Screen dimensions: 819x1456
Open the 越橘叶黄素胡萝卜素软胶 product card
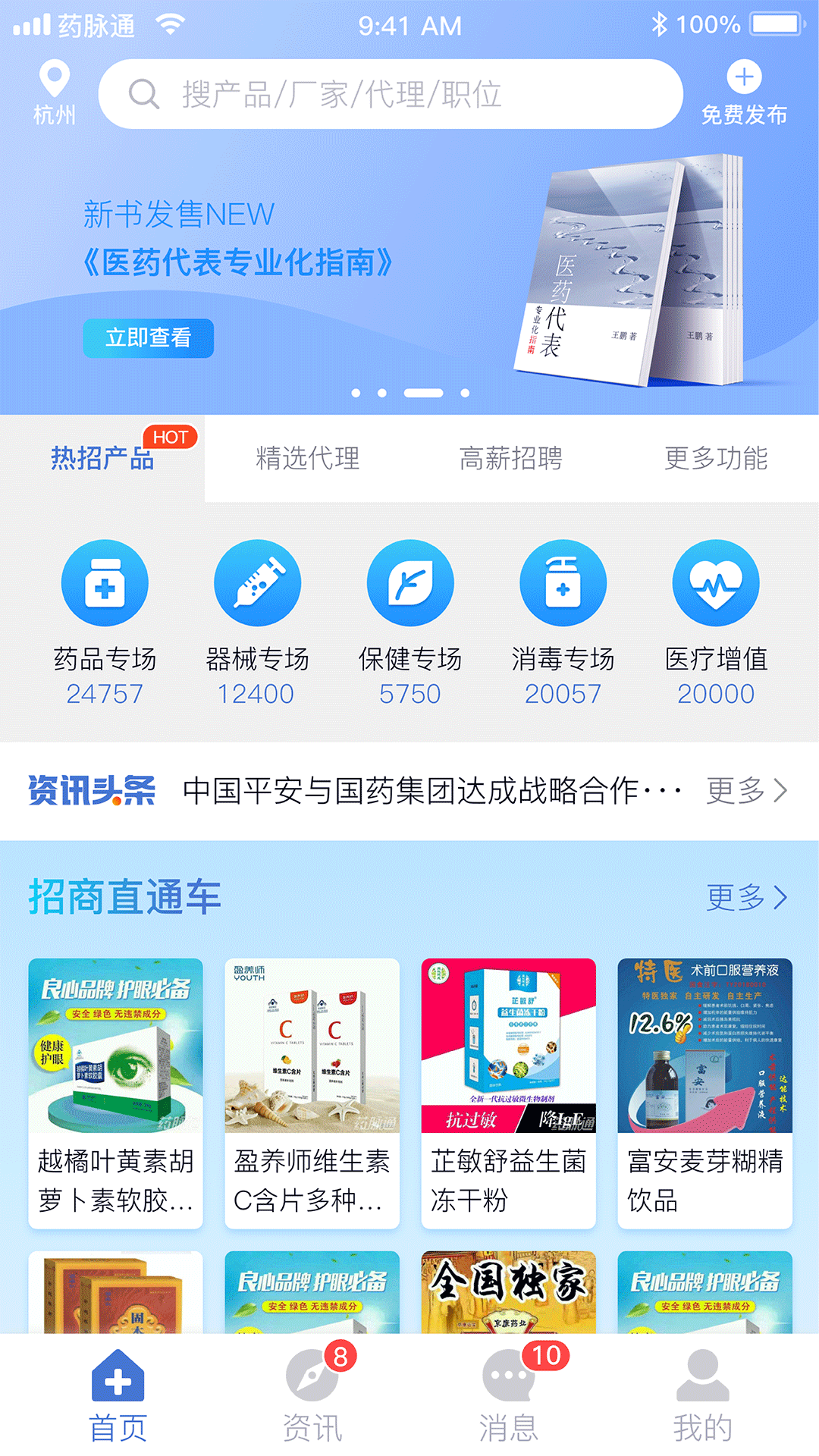[x=115, y=1092]
